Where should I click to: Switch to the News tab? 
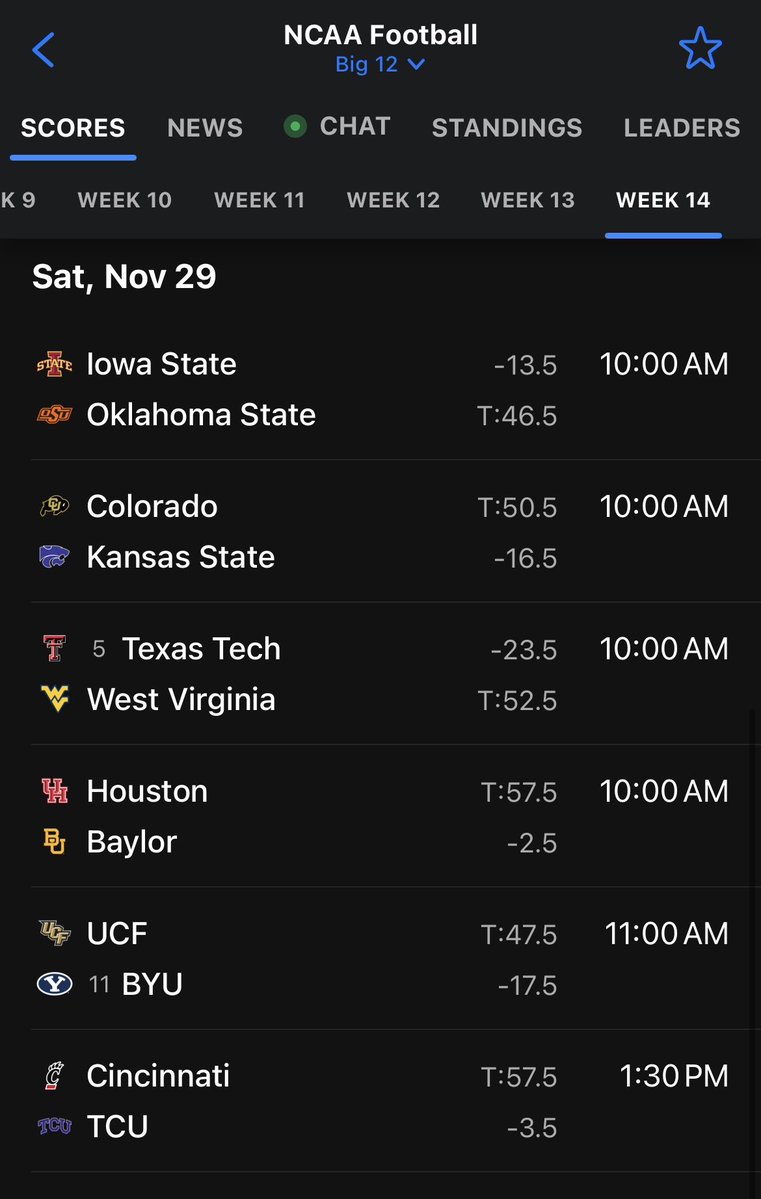(205, 128)
